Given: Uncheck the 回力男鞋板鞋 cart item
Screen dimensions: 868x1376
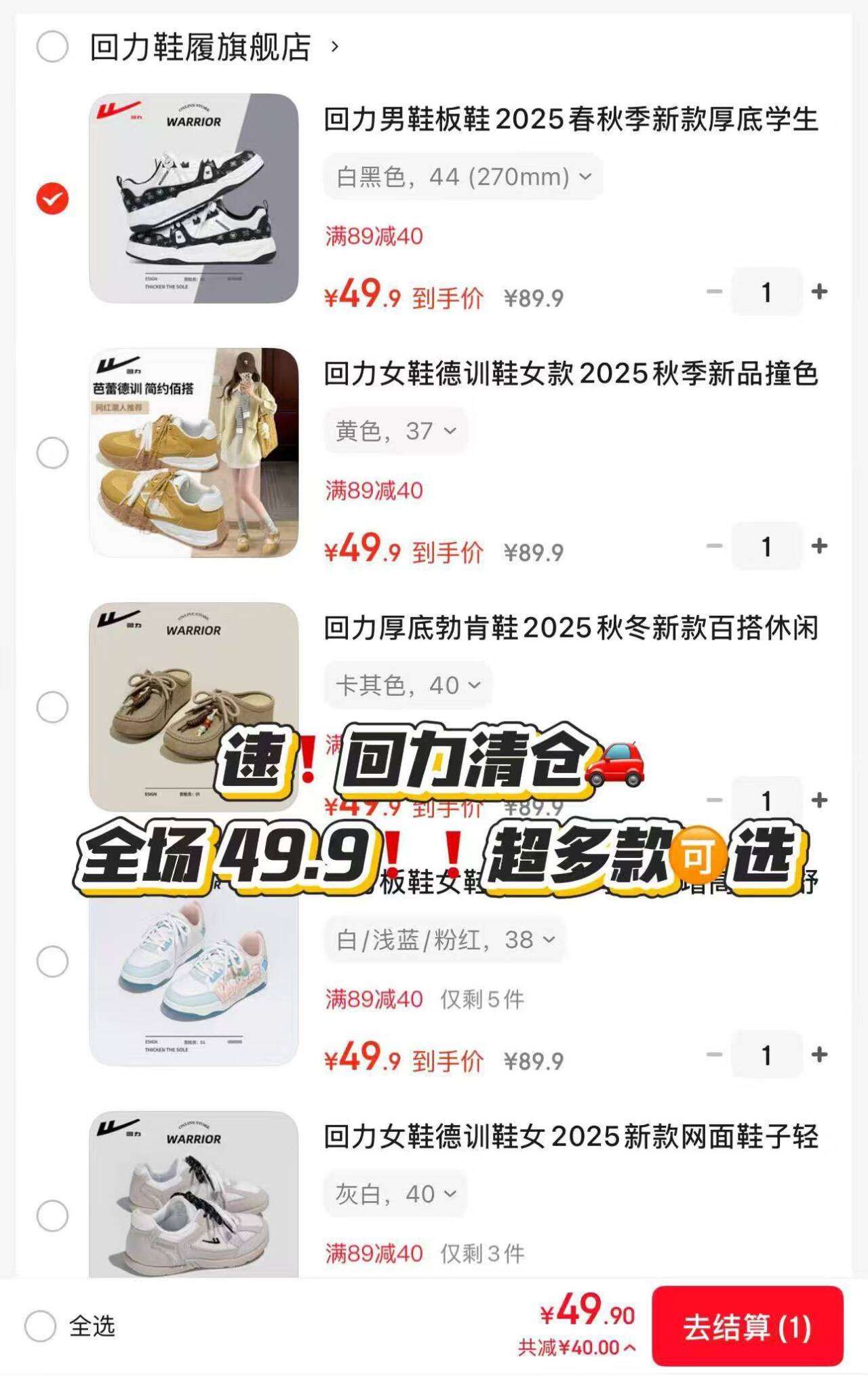Looking at the screenshot, I should [x=52, y=199].
